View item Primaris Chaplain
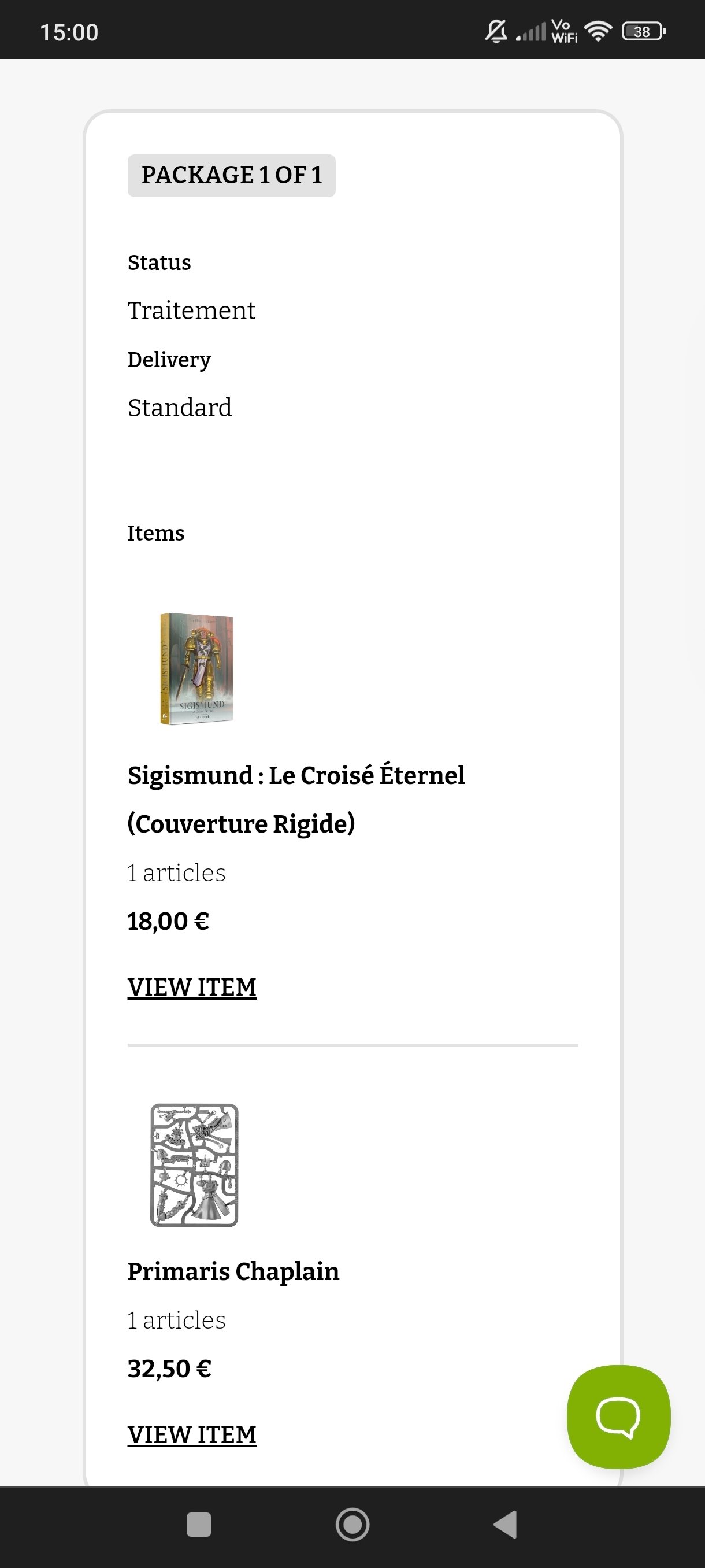This screenshot has height=1568, width=705. 192,1434
